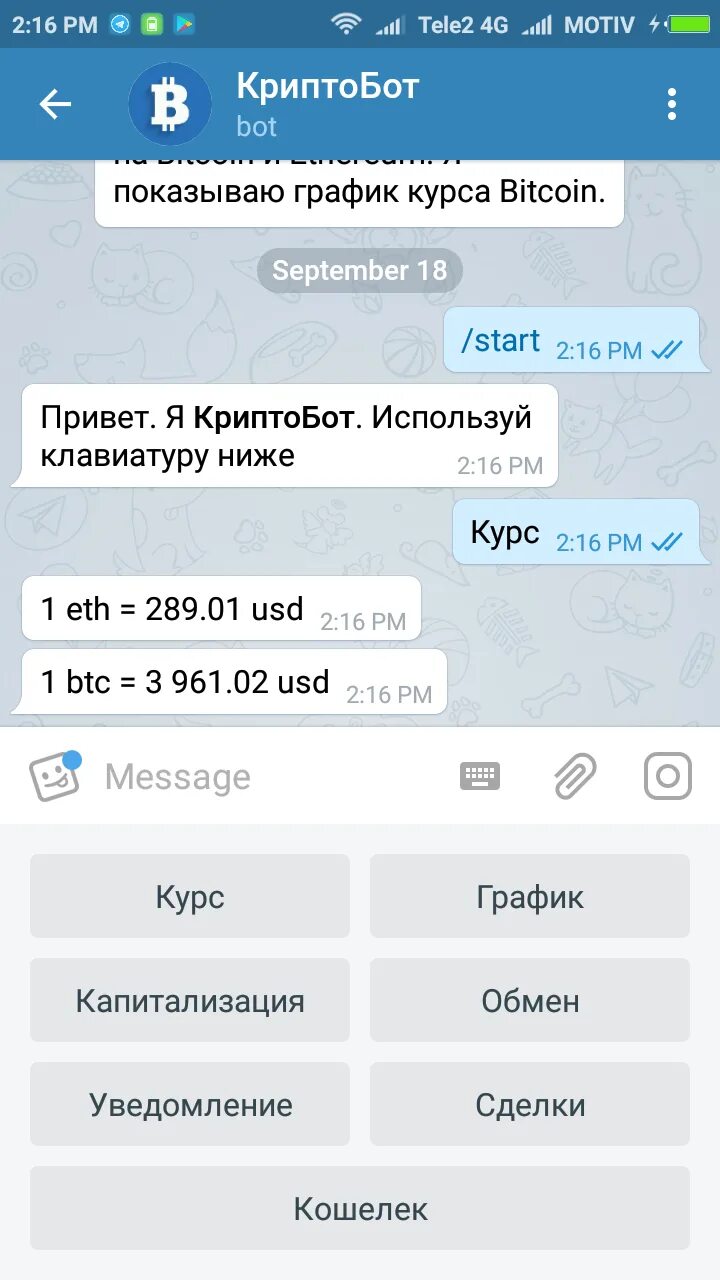The image size is (720, 1280).
Task: Select the Уведомление button
Action: point(190,1104)
